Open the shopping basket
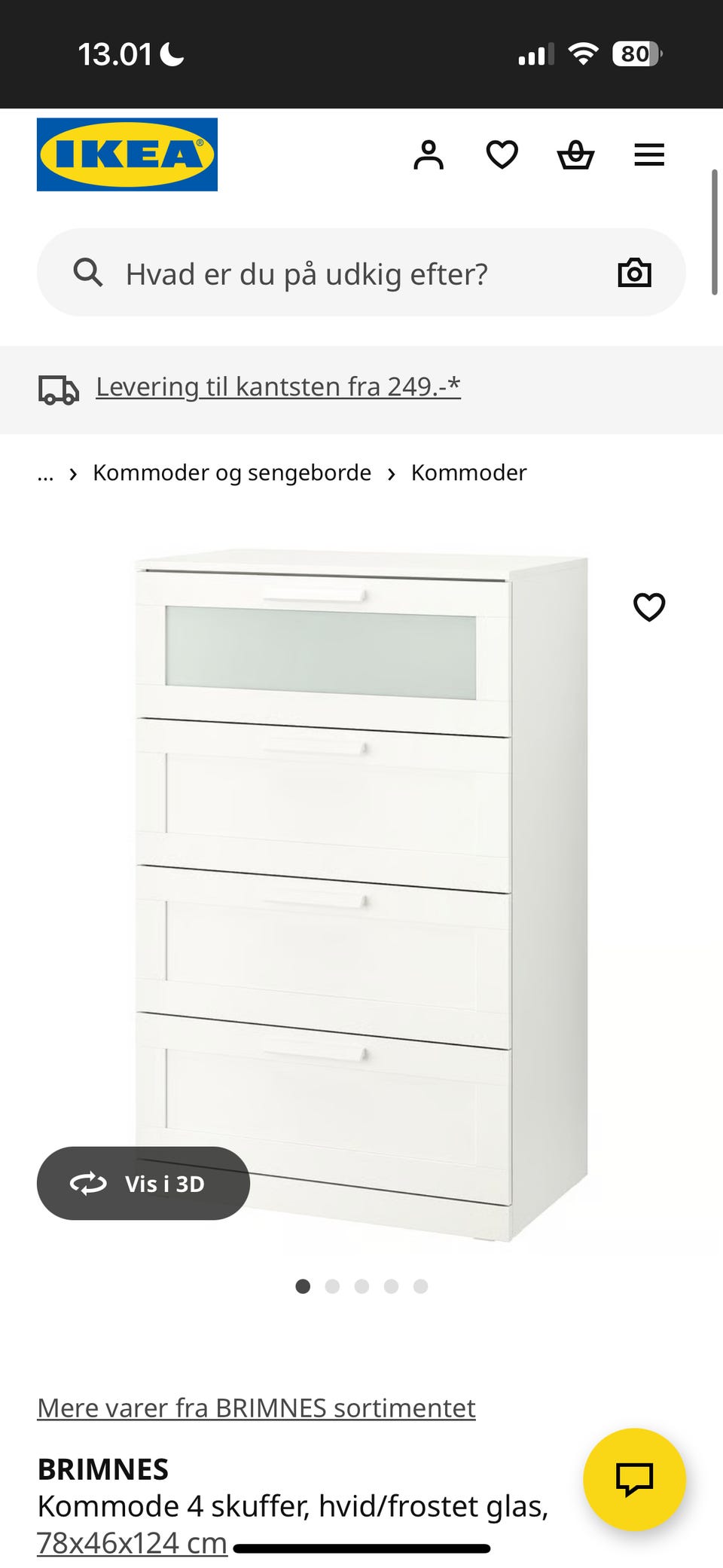This screenshot has width=723, height=1568. click(575, 155)
